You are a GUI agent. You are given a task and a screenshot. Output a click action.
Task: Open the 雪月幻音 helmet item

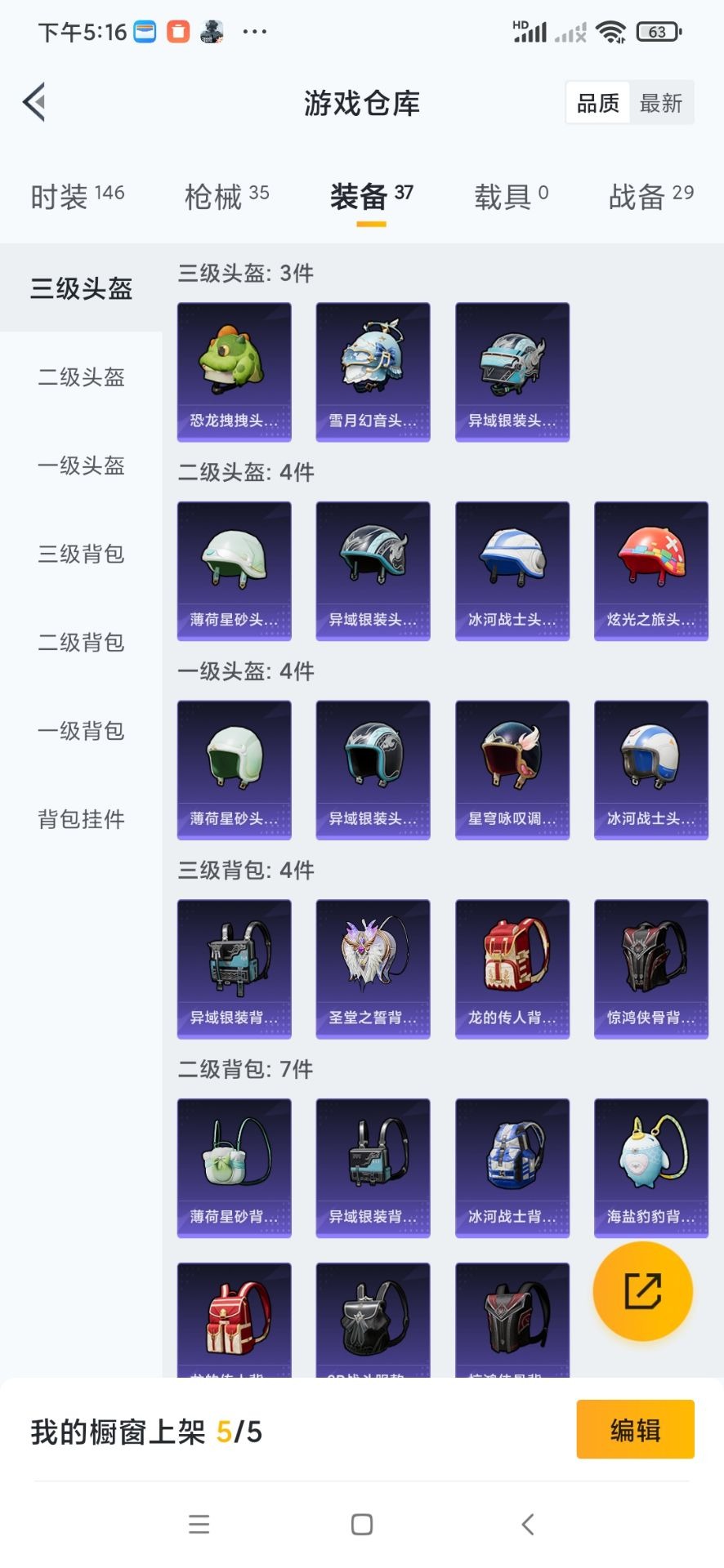pyautogui.click(x=373, y=372)
